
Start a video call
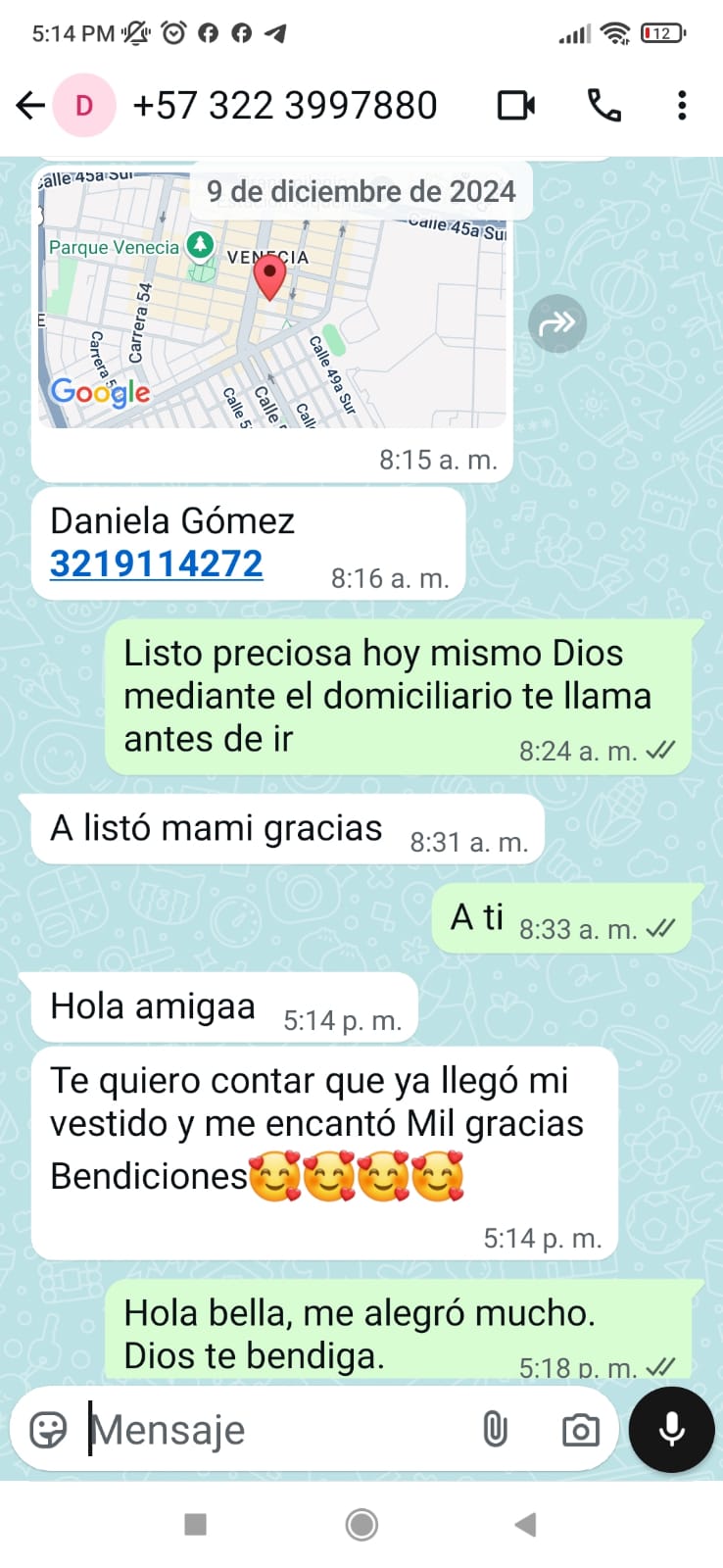[516, 105]
